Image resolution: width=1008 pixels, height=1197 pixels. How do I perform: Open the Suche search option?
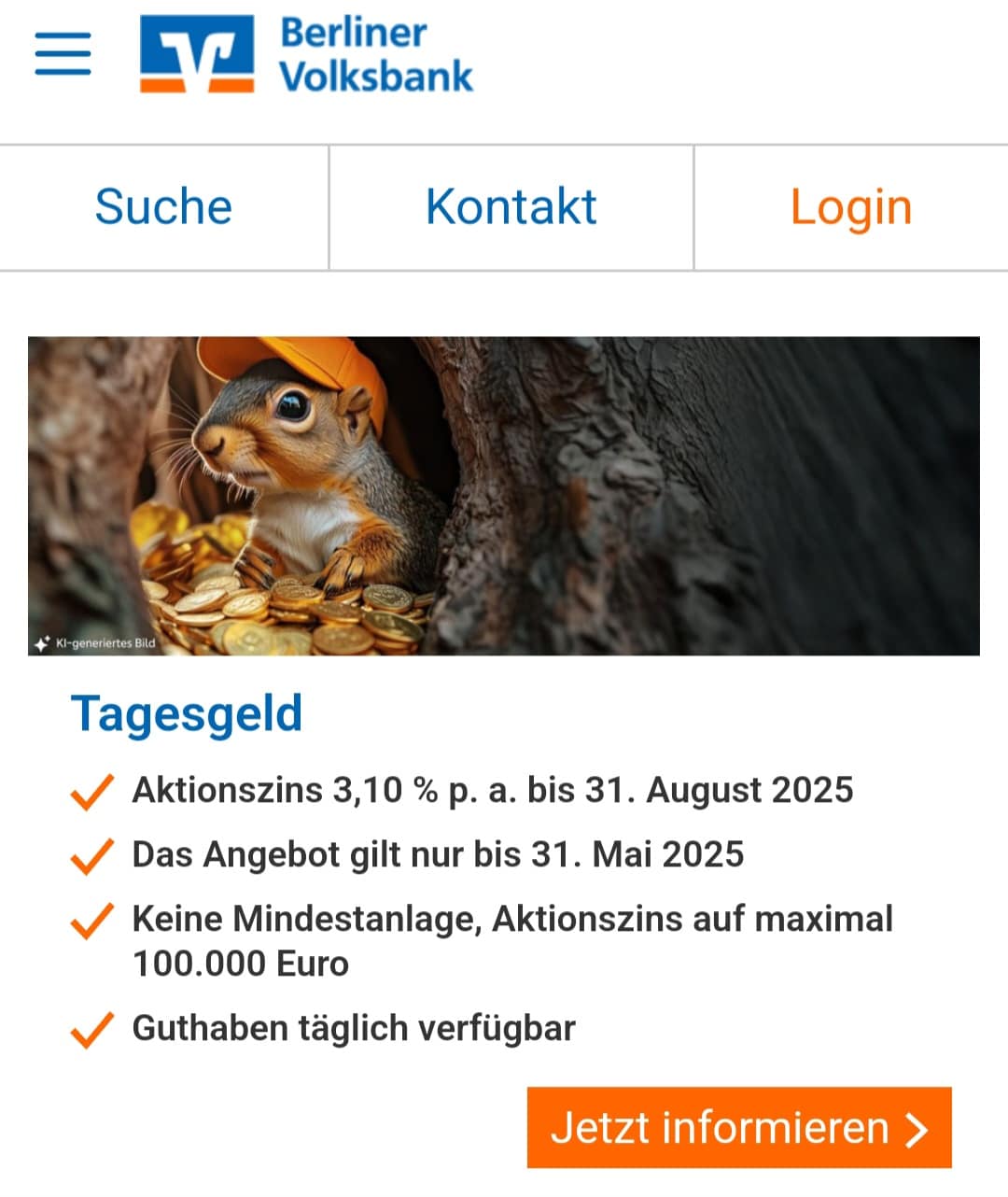point(163,207)
